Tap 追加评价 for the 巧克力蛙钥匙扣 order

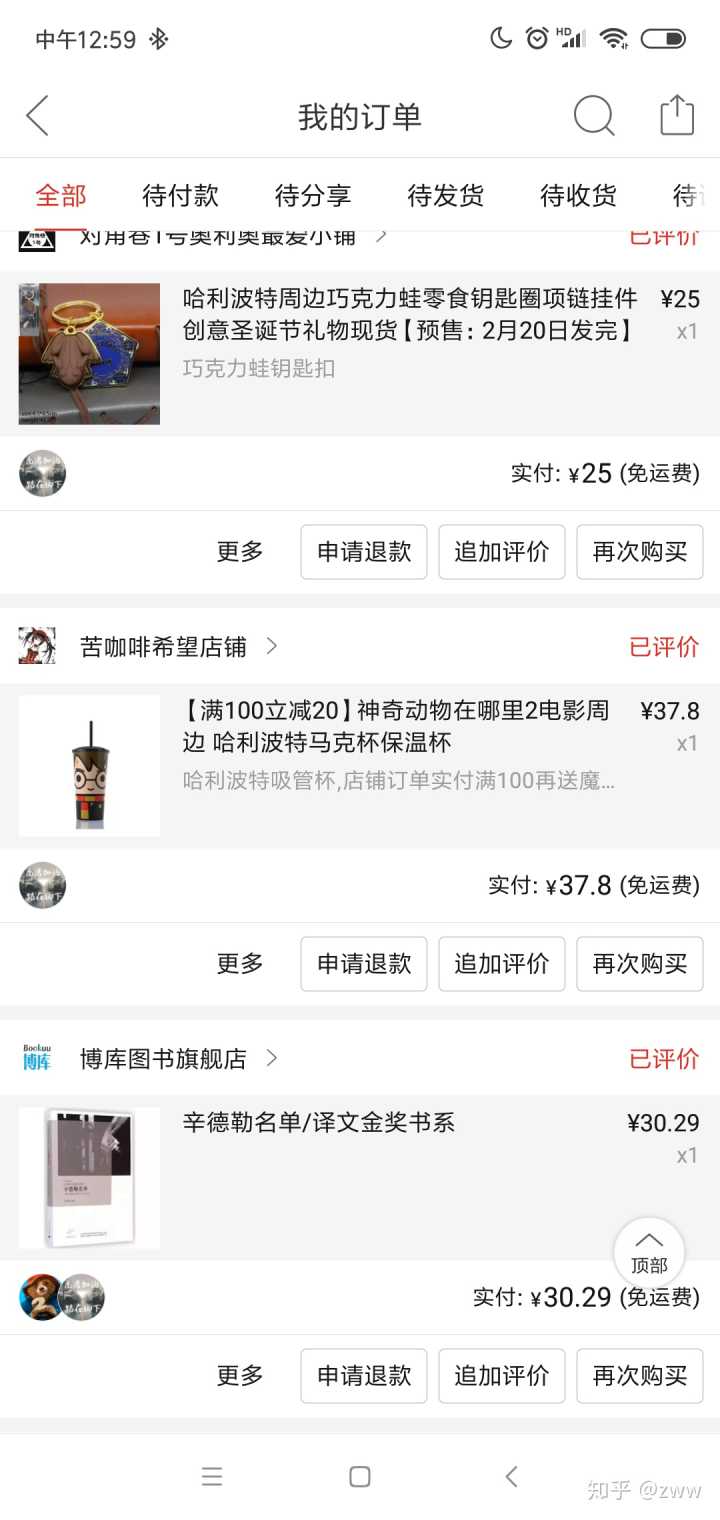tap(502, 552)
